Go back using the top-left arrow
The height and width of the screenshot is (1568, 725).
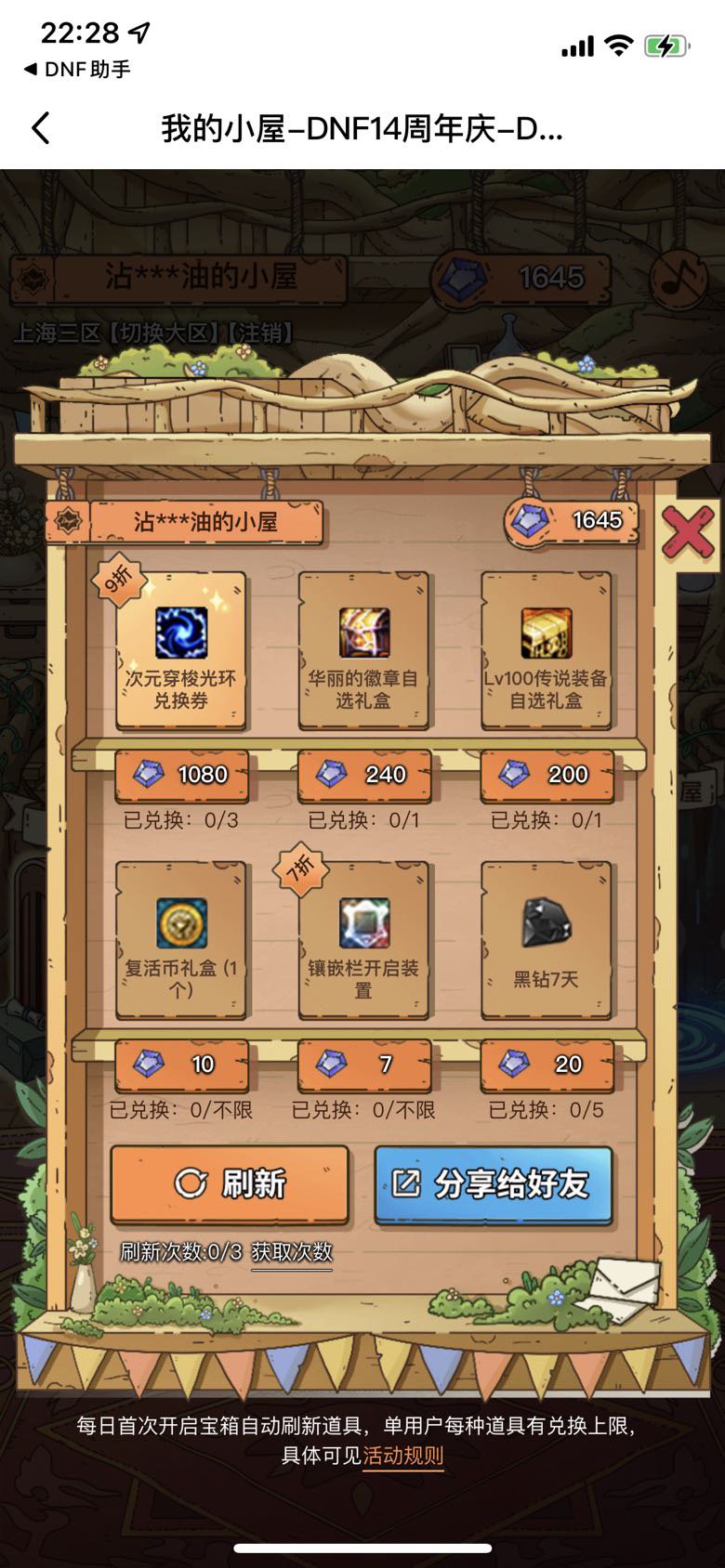(41, 128)
